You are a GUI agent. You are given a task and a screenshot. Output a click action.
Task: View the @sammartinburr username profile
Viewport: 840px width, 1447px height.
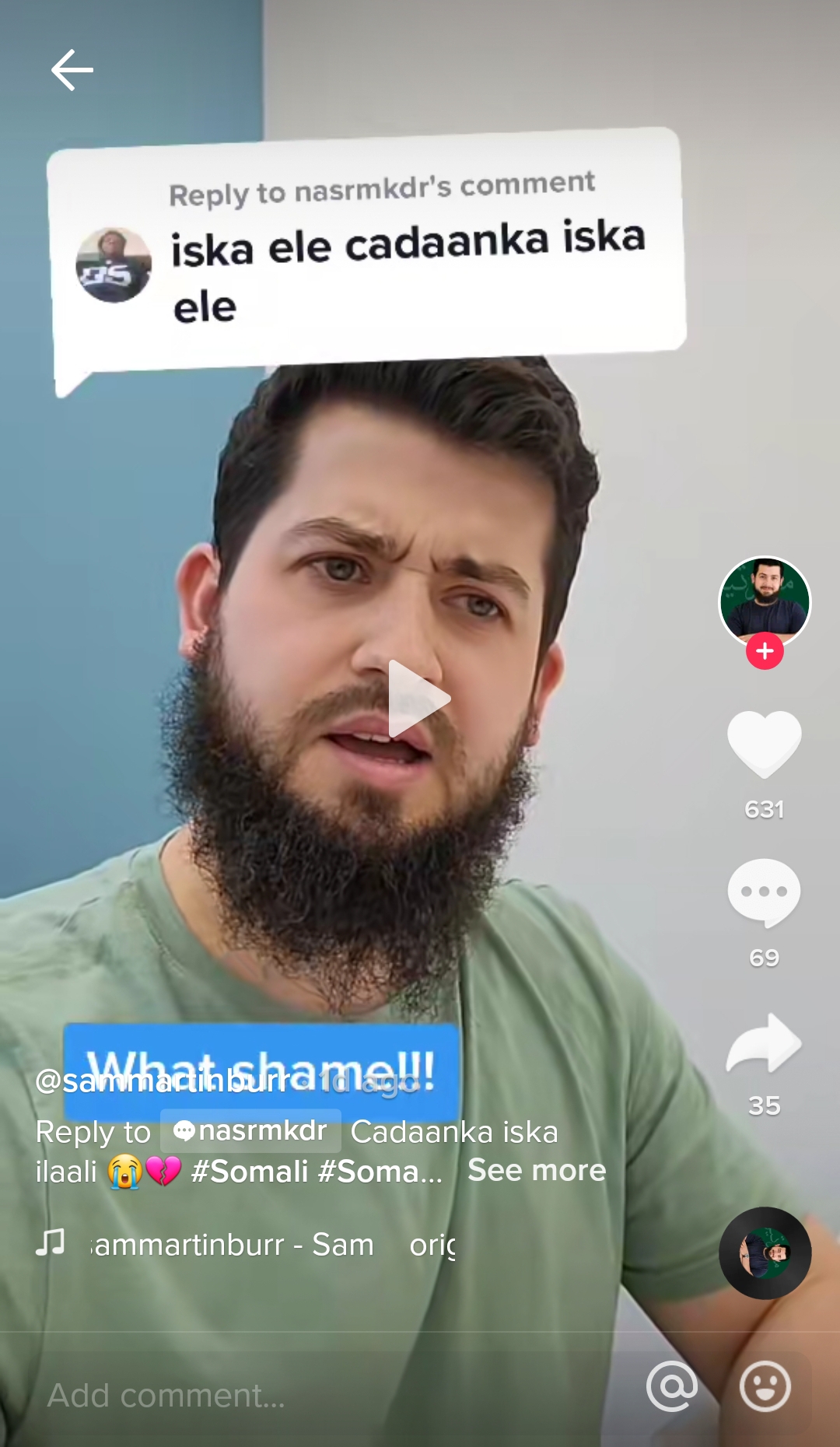click(163, 1081)
